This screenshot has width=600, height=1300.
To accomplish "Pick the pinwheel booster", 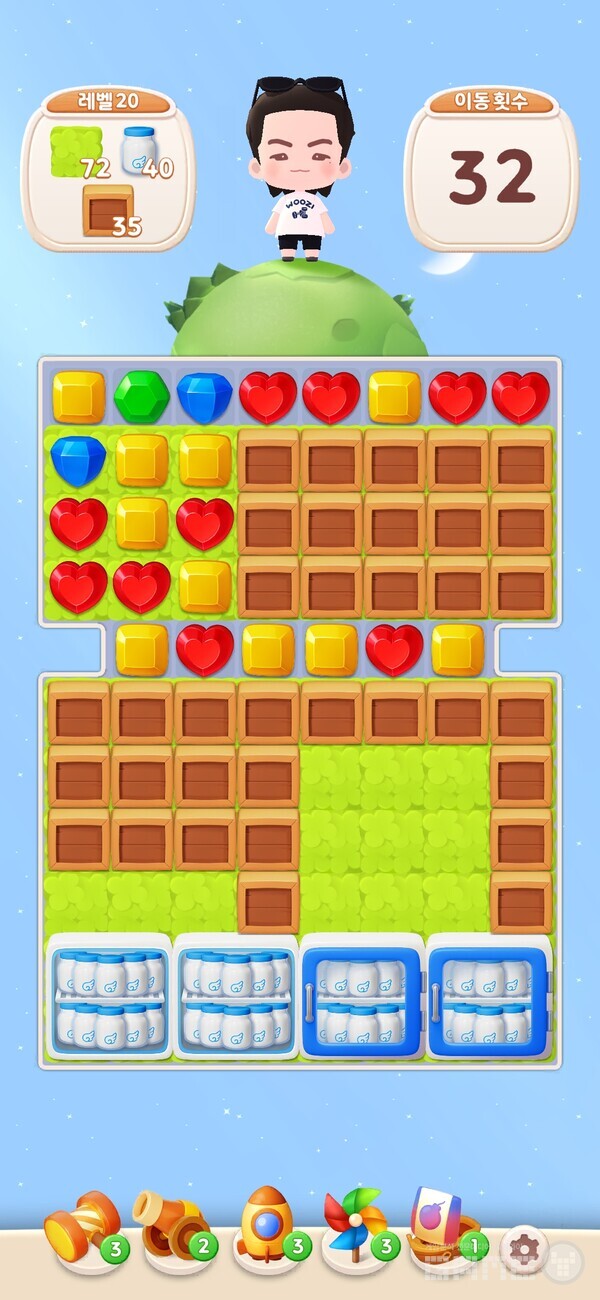I will point(353,1225).
